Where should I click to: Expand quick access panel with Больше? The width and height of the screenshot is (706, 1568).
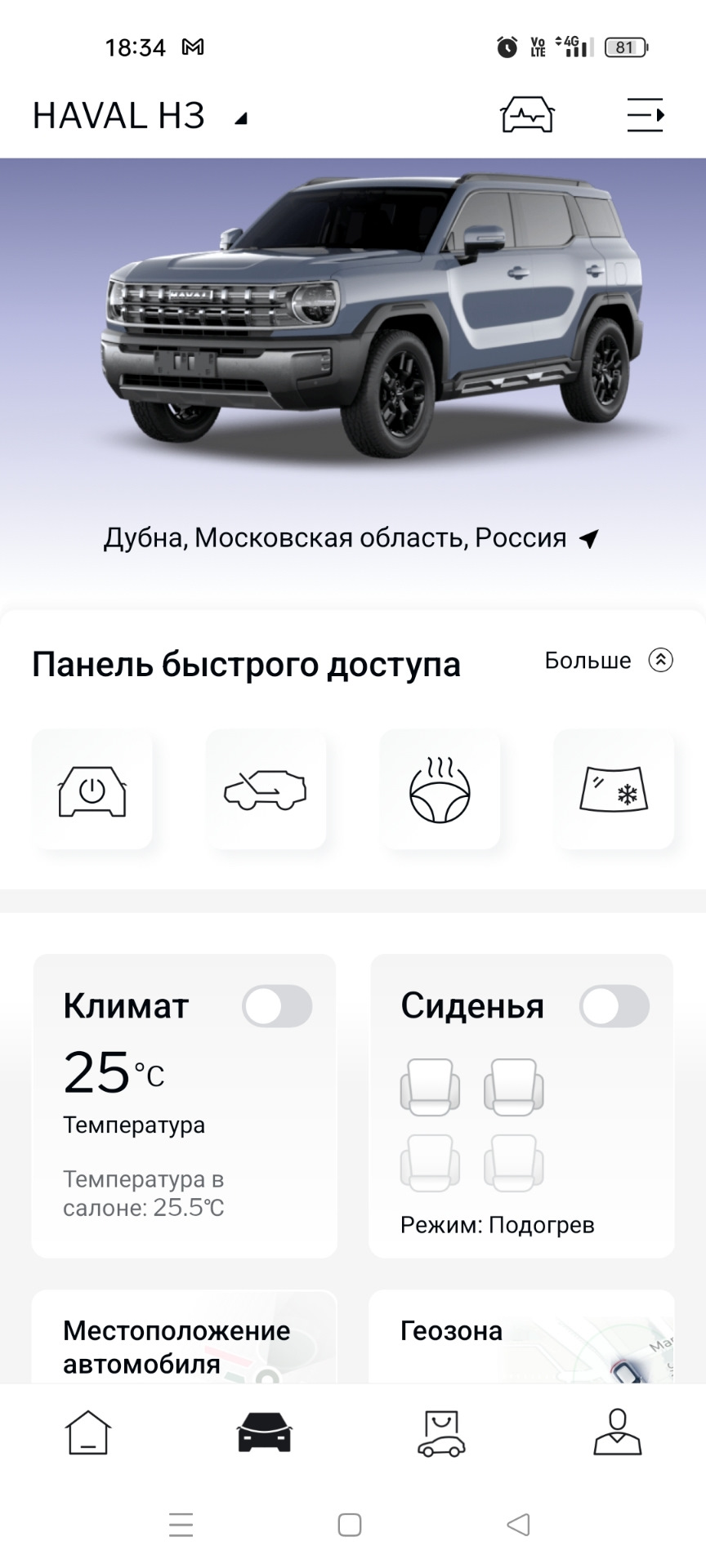609,660
